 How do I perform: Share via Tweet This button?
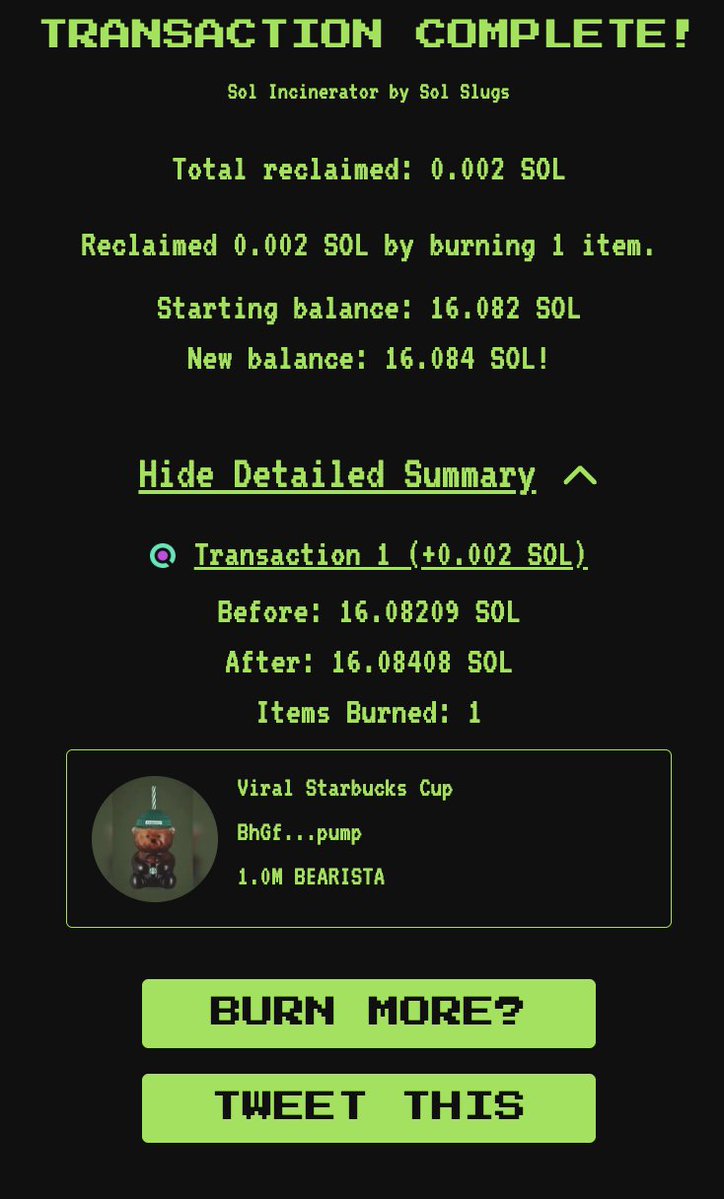pos(368,1107)
